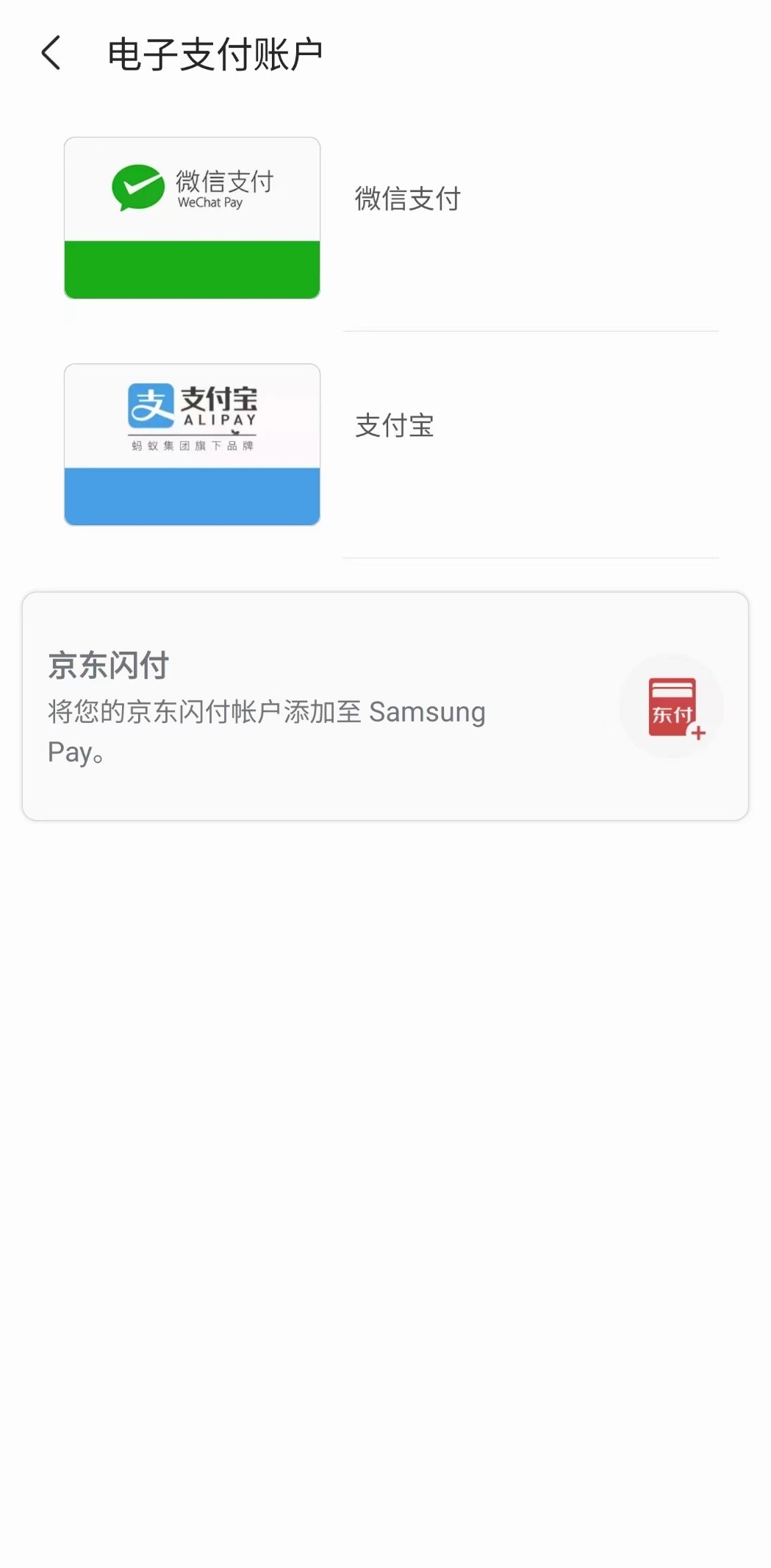Open the 微信支付 account entry

click(407, 199)
